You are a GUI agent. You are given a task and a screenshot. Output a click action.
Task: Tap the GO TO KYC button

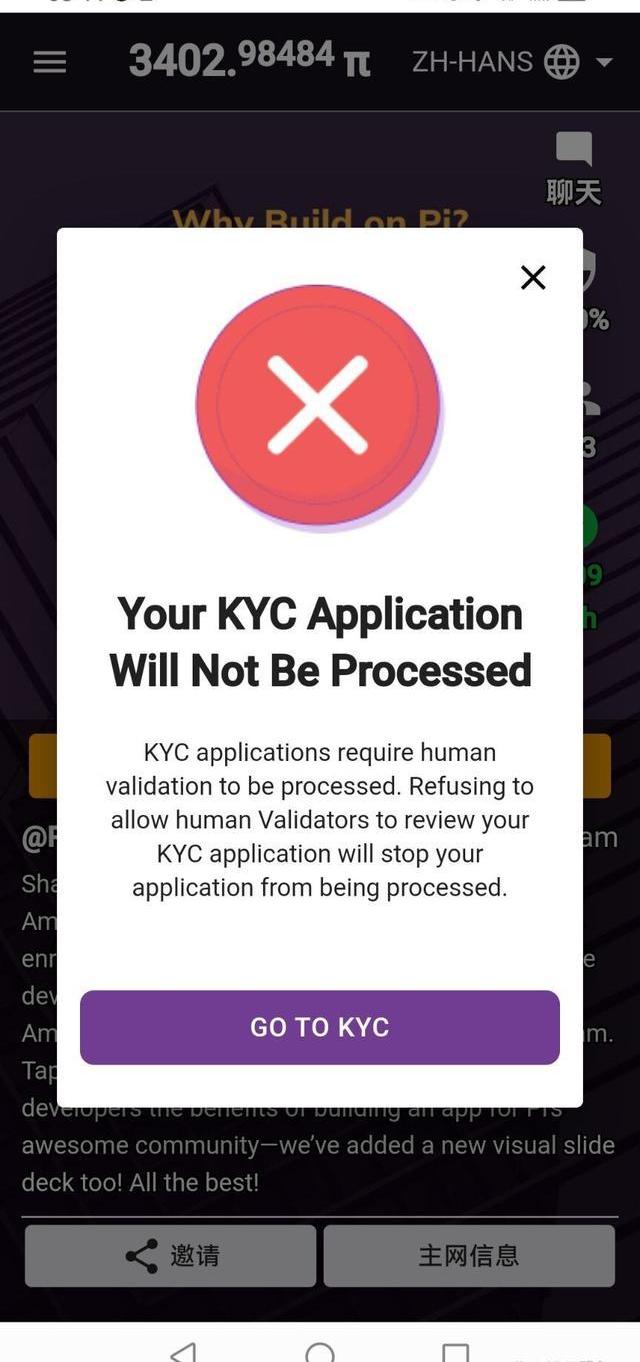pyautogui.click(x=320, y=1027)
